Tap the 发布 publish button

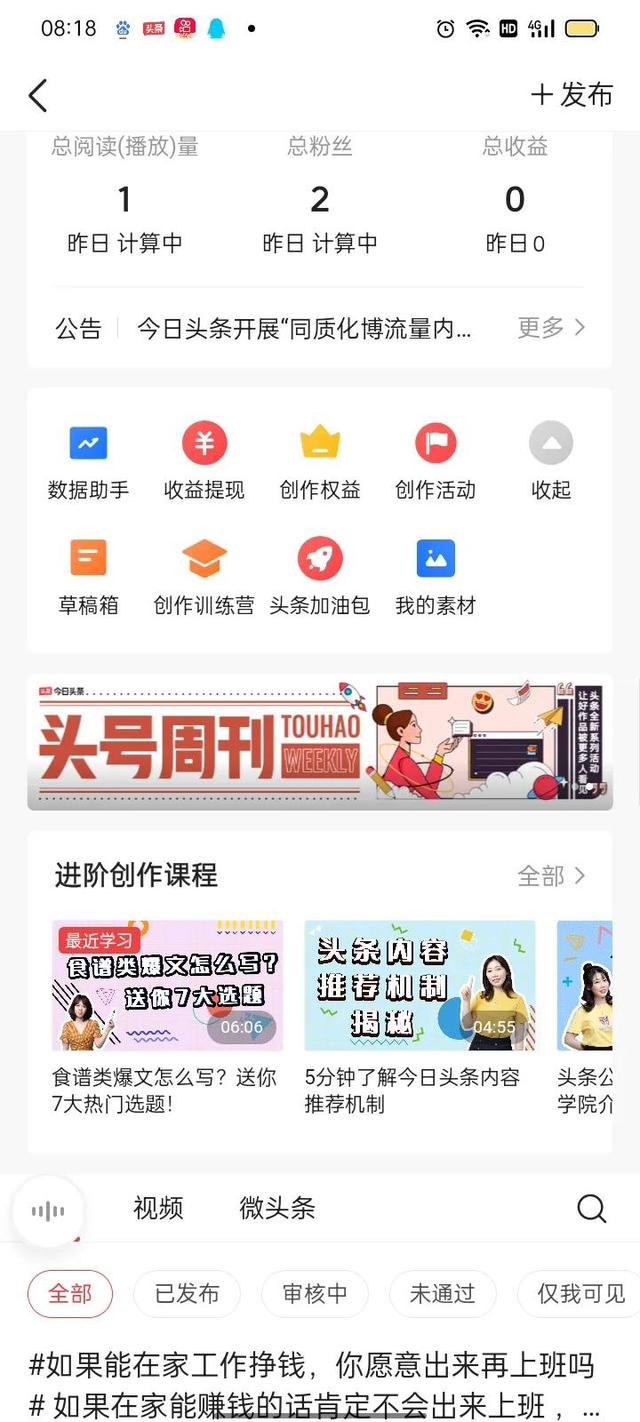pos(571,95)
